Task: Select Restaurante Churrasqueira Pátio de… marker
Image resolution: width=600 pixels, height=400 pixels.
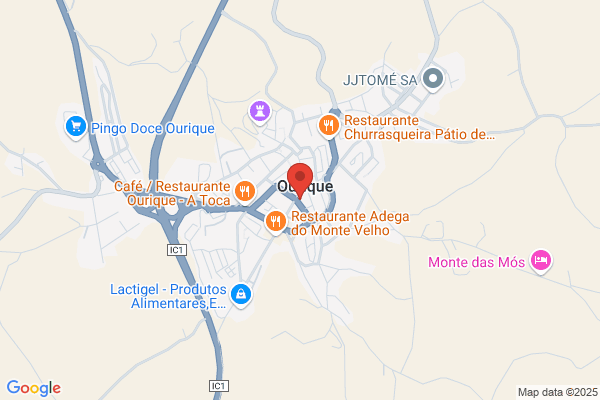Action: (x=329, y=126)
